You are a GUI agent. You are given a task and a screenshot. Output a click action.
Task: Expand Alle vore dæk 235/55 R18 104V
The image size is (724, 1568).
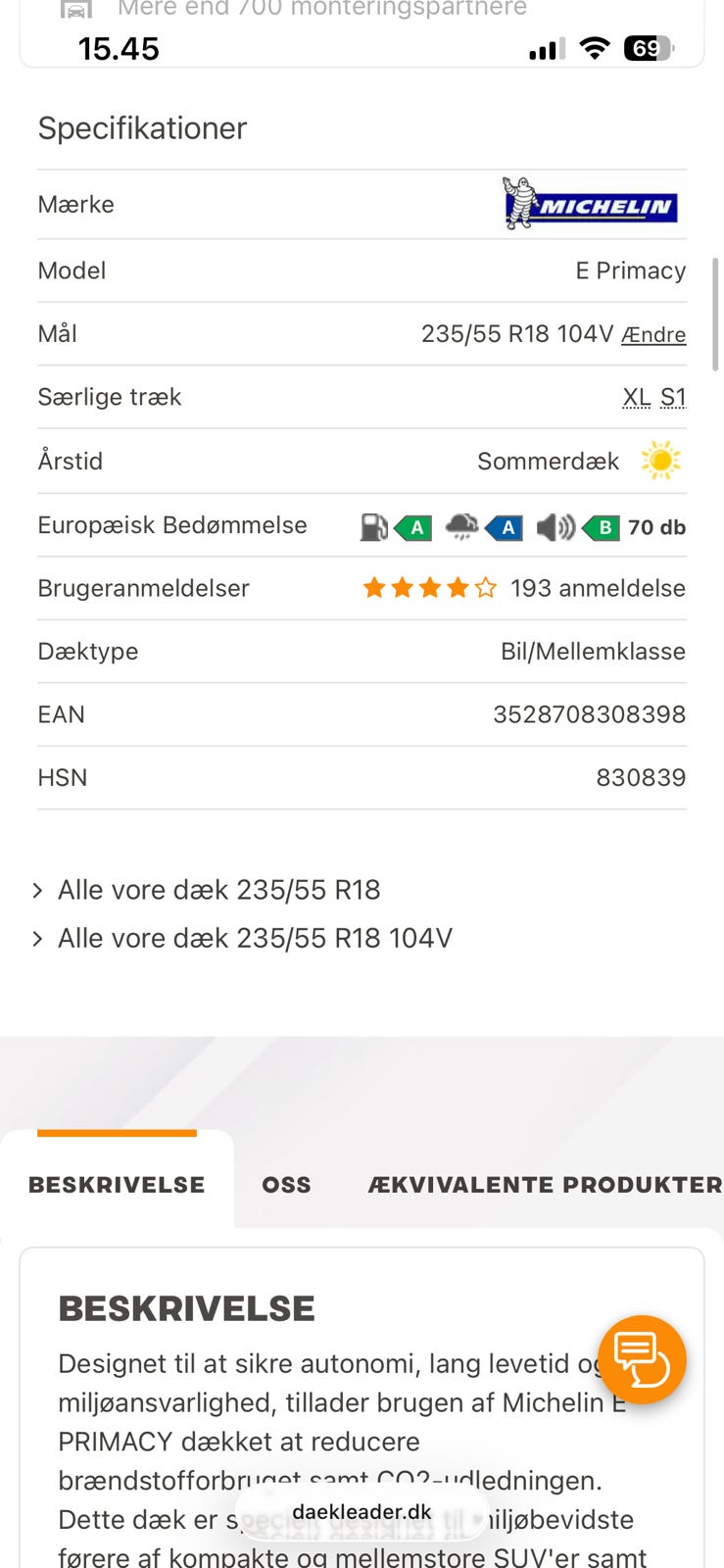256,938
